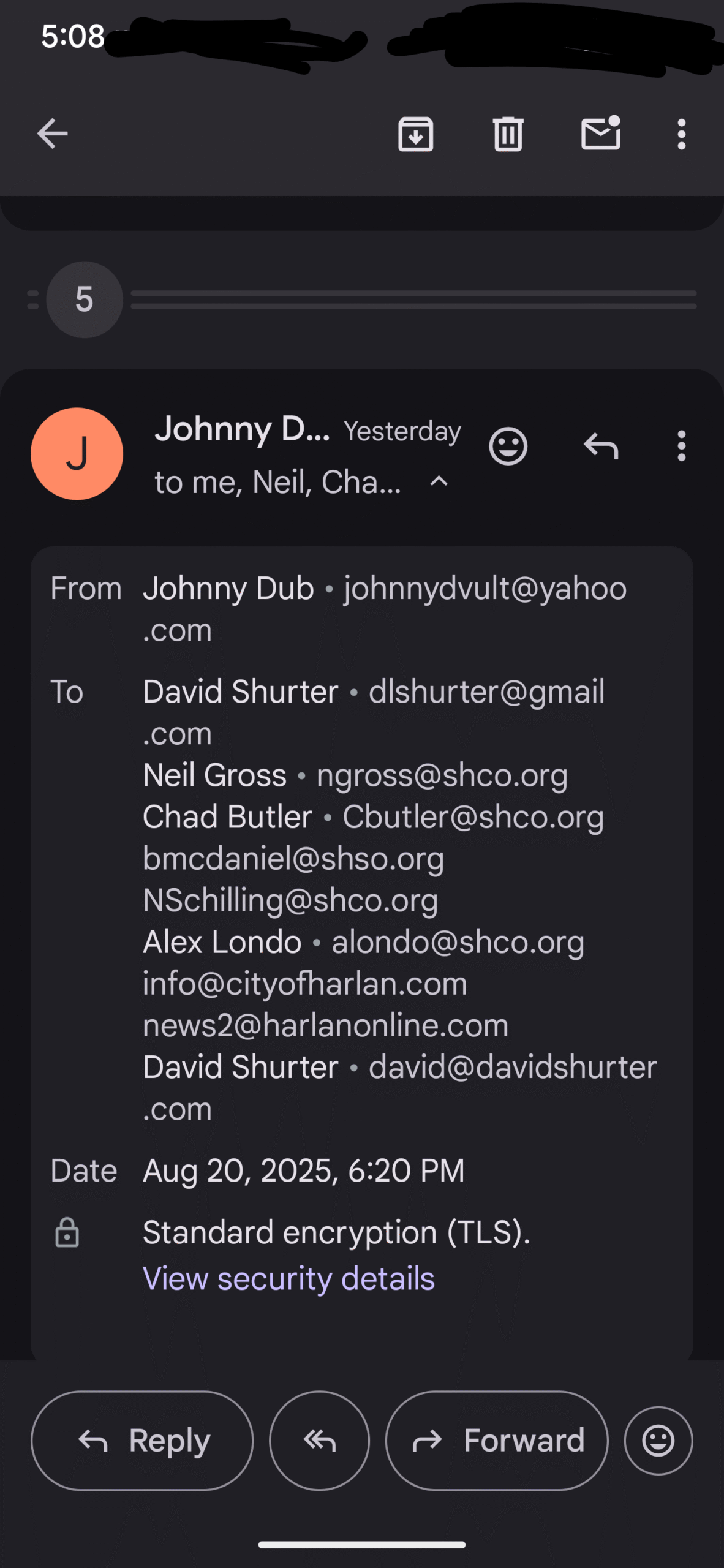Open bottom emoji reaction button
This screenshot has height=1568, width=724.
tap(658, 1441)
